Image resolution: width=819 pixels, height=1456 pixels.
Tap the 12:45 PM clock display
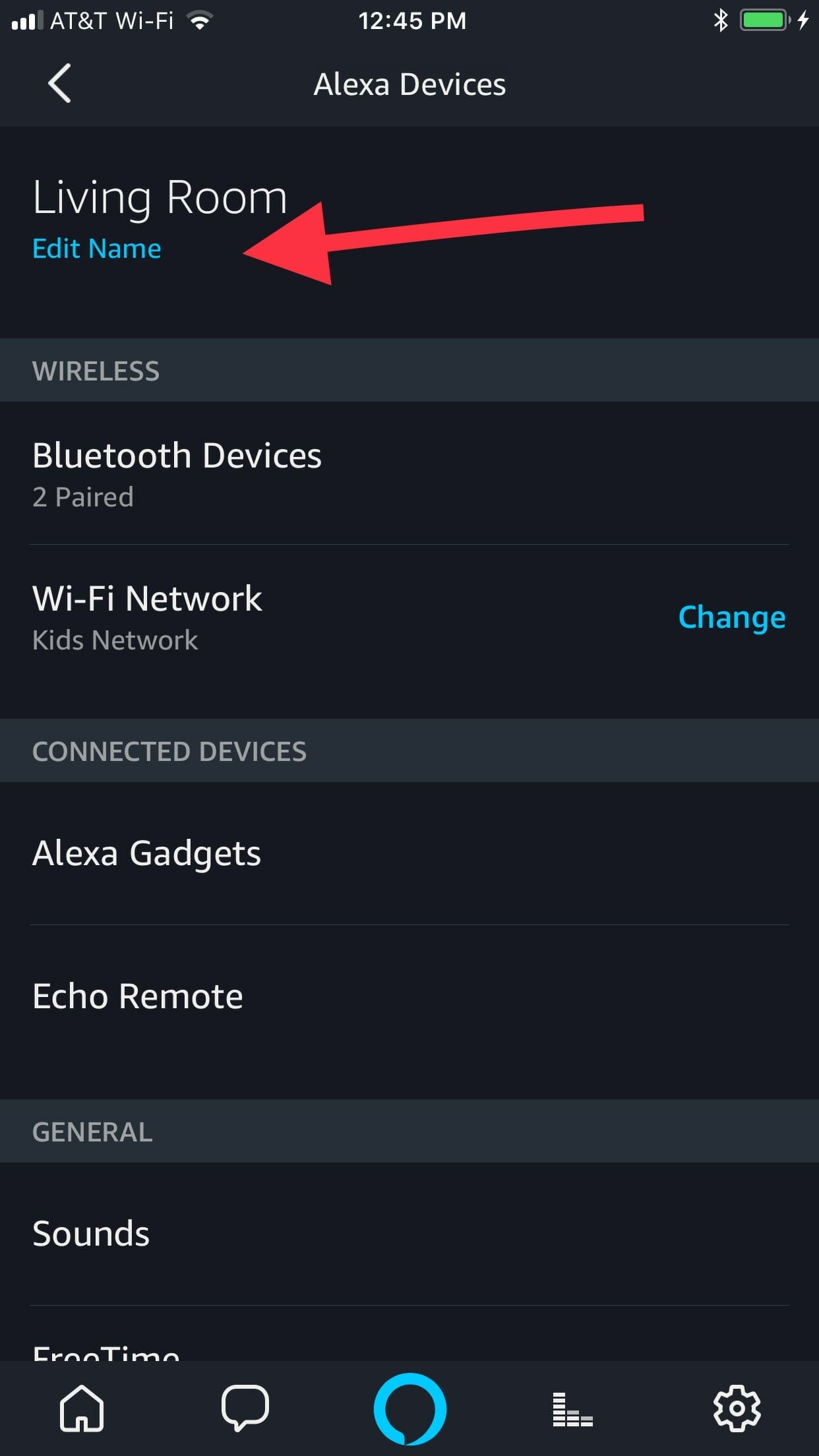click(x=413, y=20)
